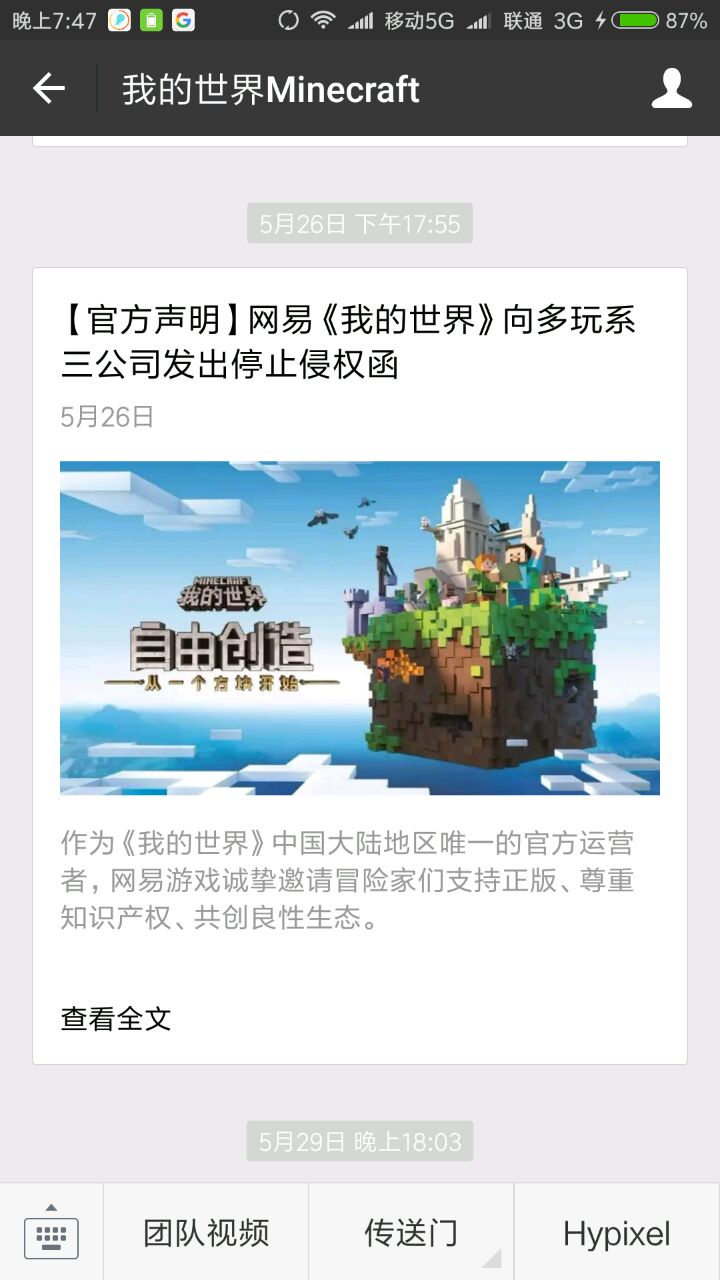Expand the 传送门 menu
The width and height of the screenshot is (720, 1280).
tap(411, 1233)
